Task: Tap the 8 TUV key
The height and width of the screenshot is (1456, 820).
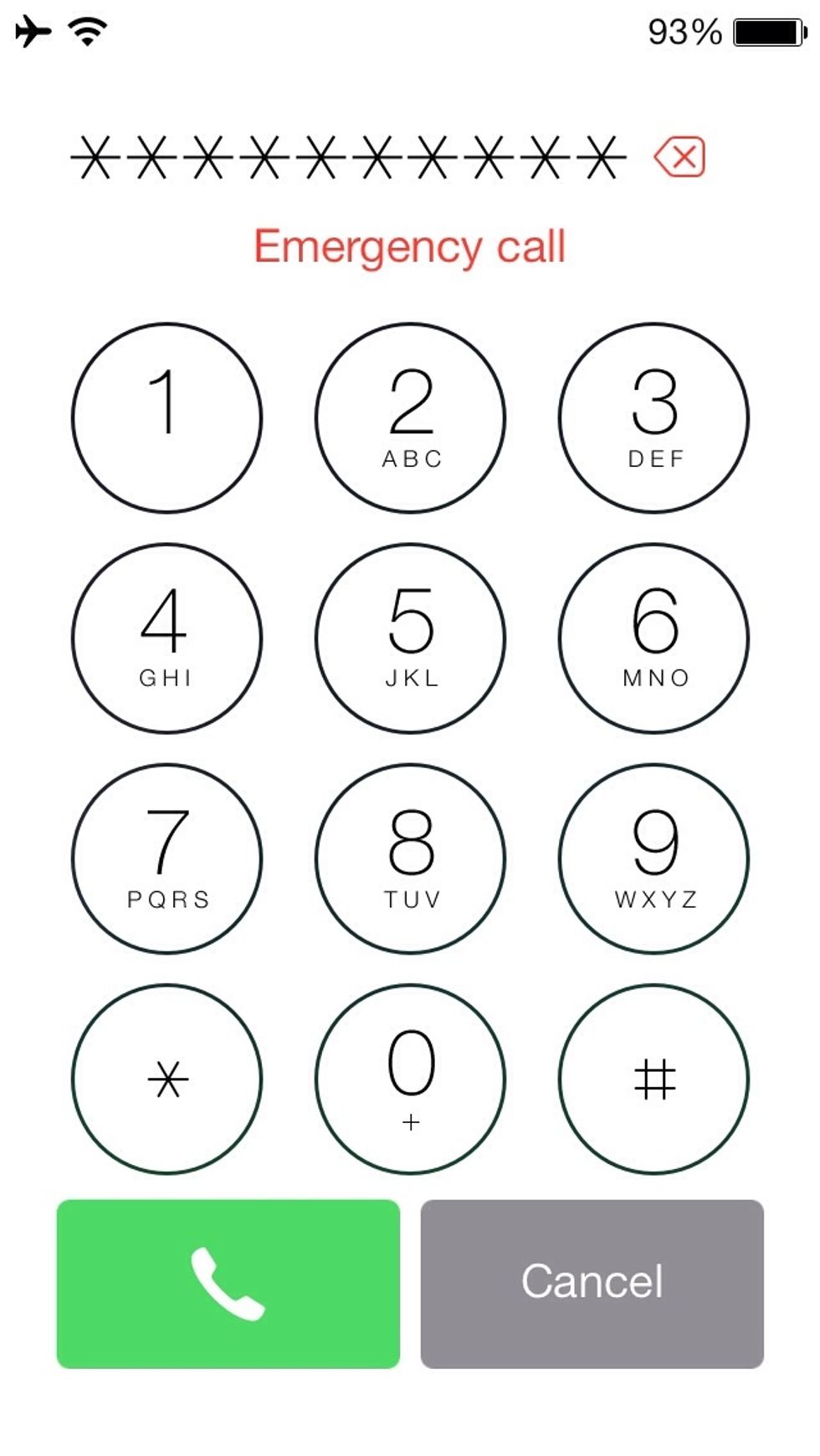Action: click(x=410, y=859)
